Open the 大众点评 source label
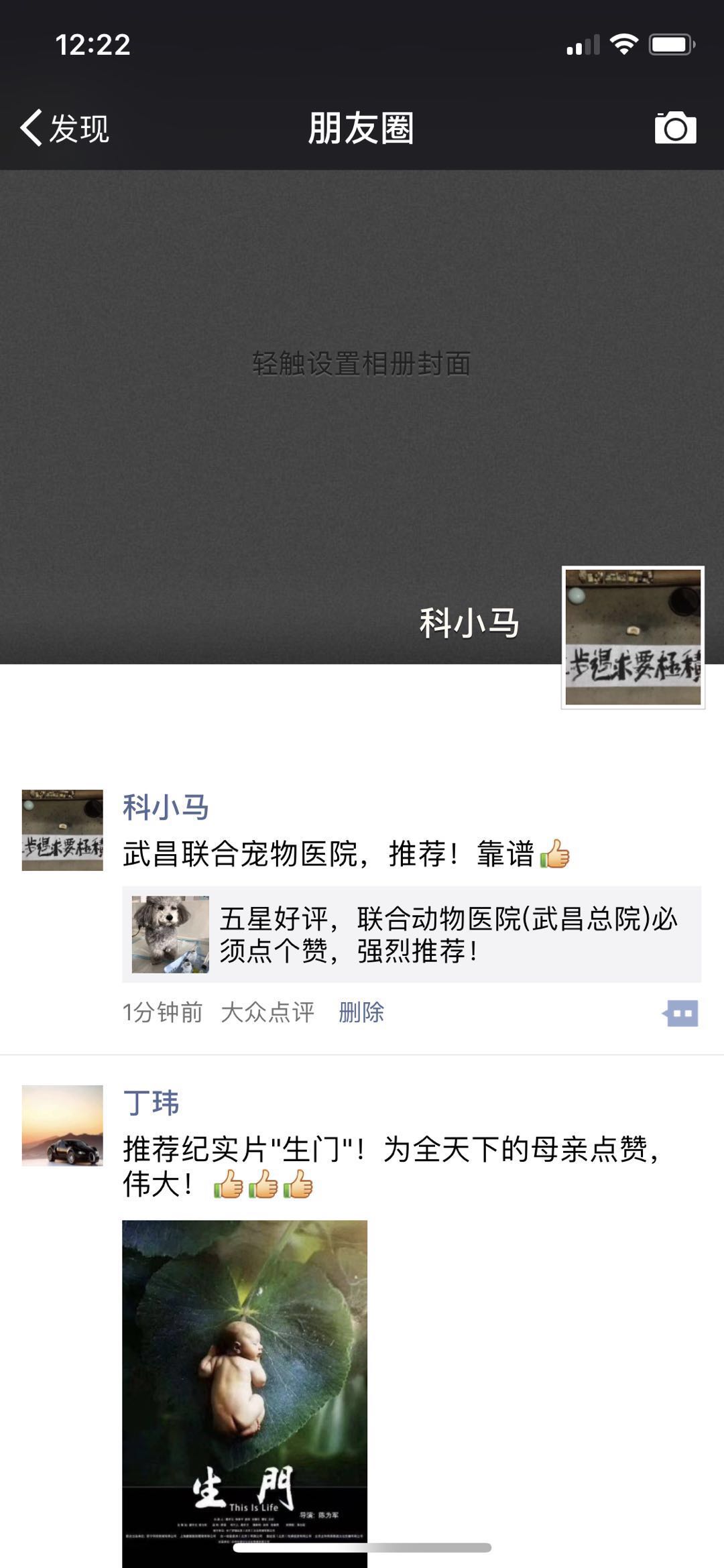Screen dimensions: 724x1568 [267, 1012]
